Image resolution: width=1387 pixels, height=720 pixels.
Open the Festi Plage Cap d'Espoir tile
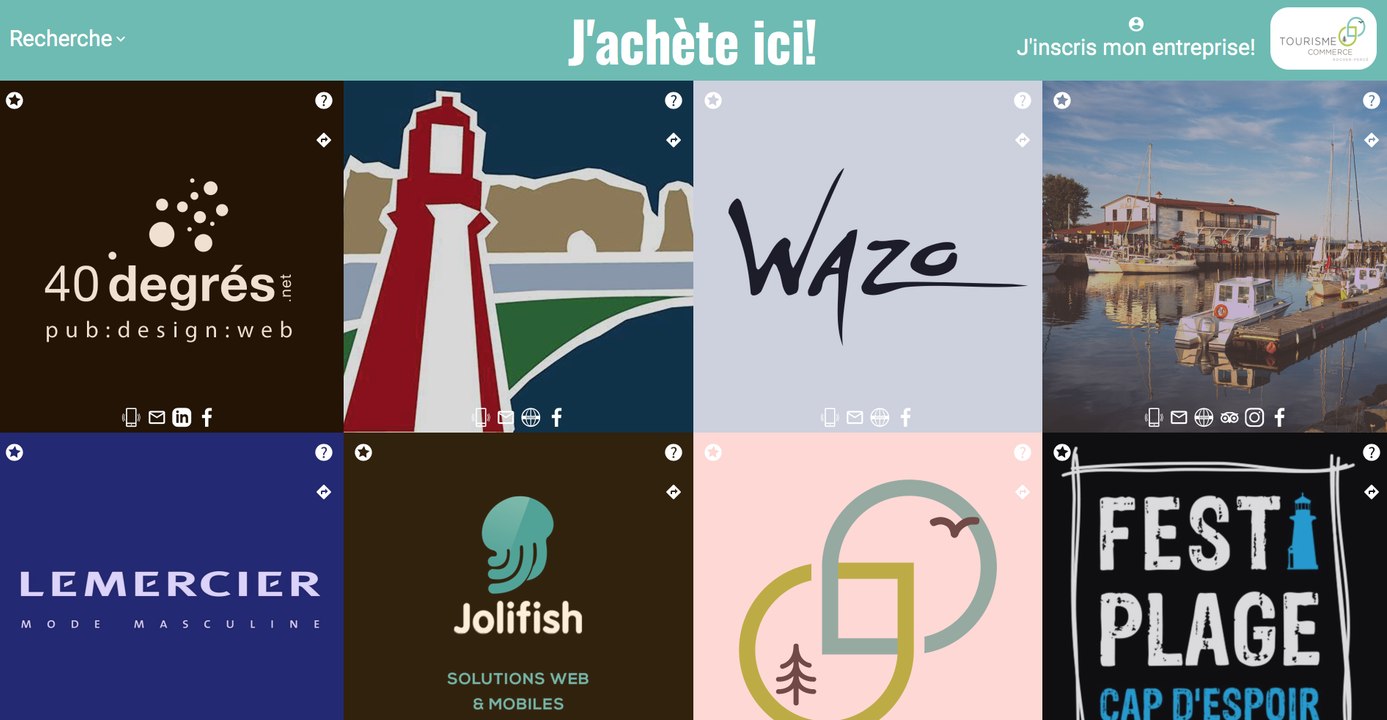click(x=1214, y=577)
